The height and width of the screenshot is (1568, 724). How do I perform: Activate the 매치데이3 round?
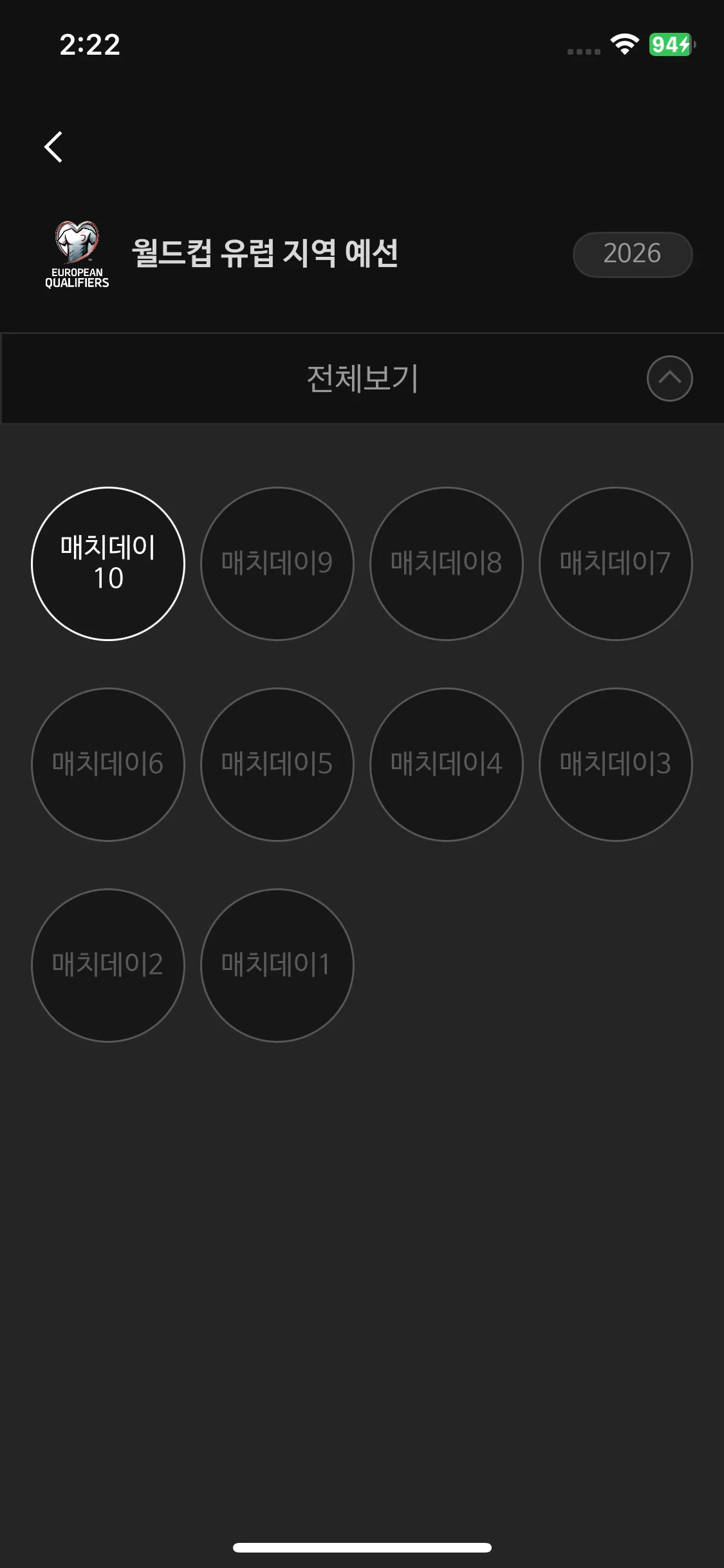tap(615, 764)
